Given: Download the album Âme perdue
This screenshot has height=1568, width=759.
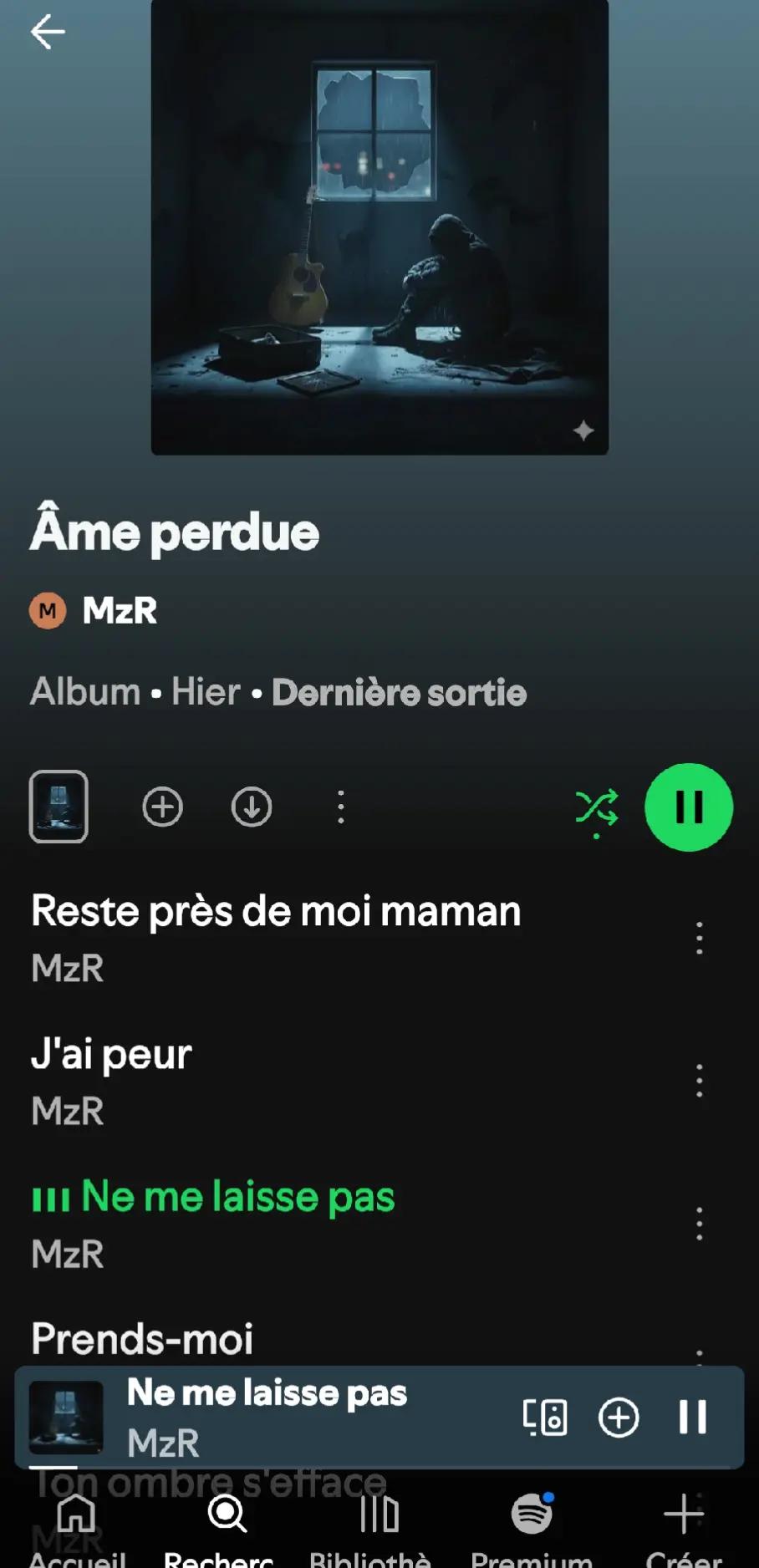Looking at the screenshot, I should click(252, 807).
